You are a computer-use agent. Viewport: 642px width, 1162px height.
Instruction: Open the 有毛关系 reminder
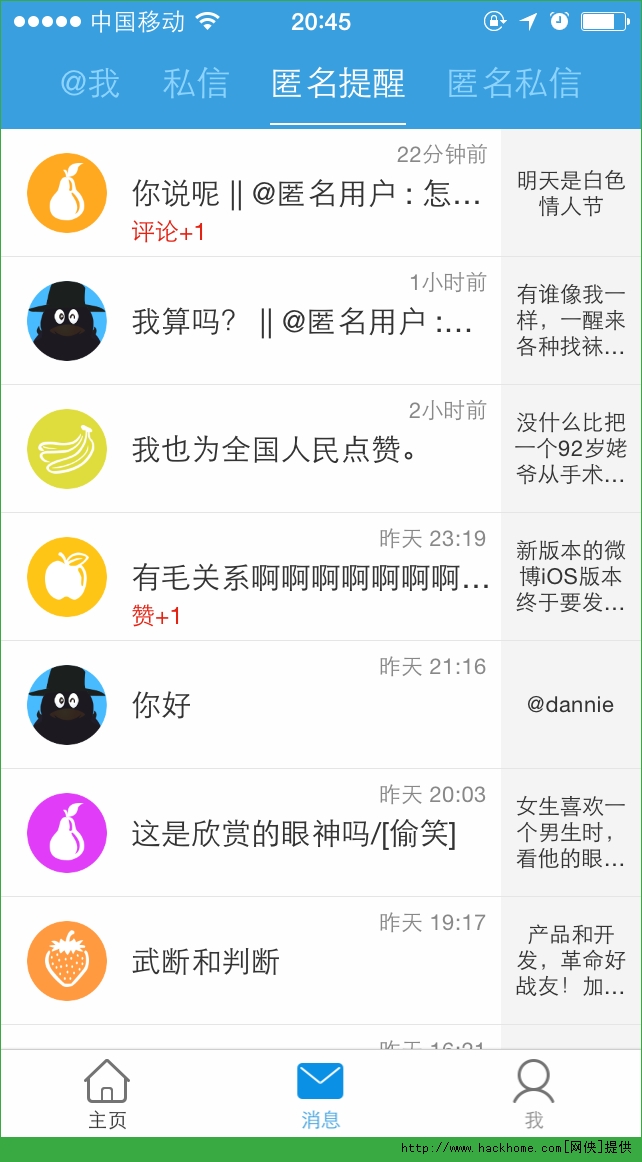[310, 577]
